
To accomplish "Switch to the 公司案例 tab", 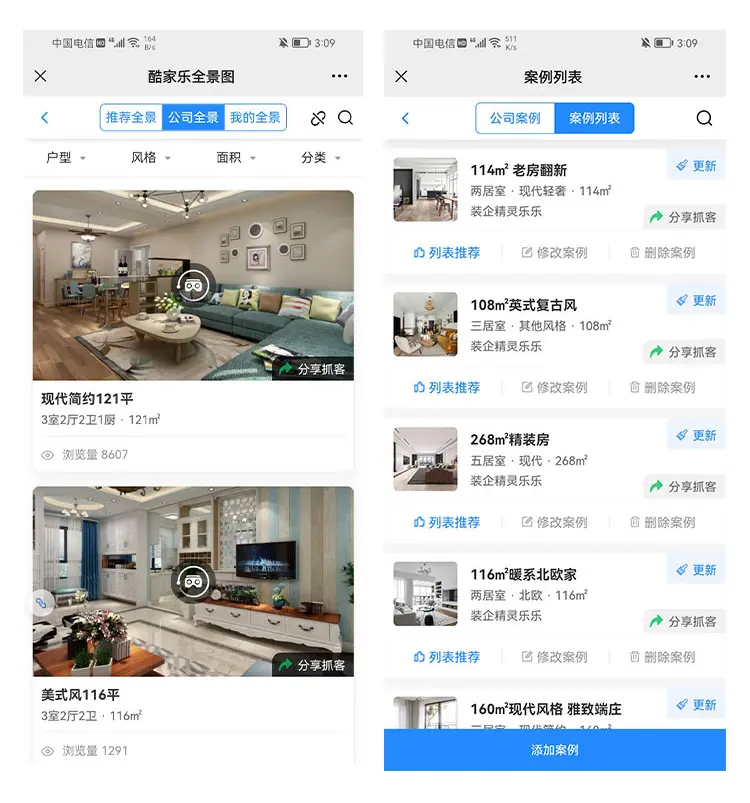I will pyautogui.click(x=515, y=118).
